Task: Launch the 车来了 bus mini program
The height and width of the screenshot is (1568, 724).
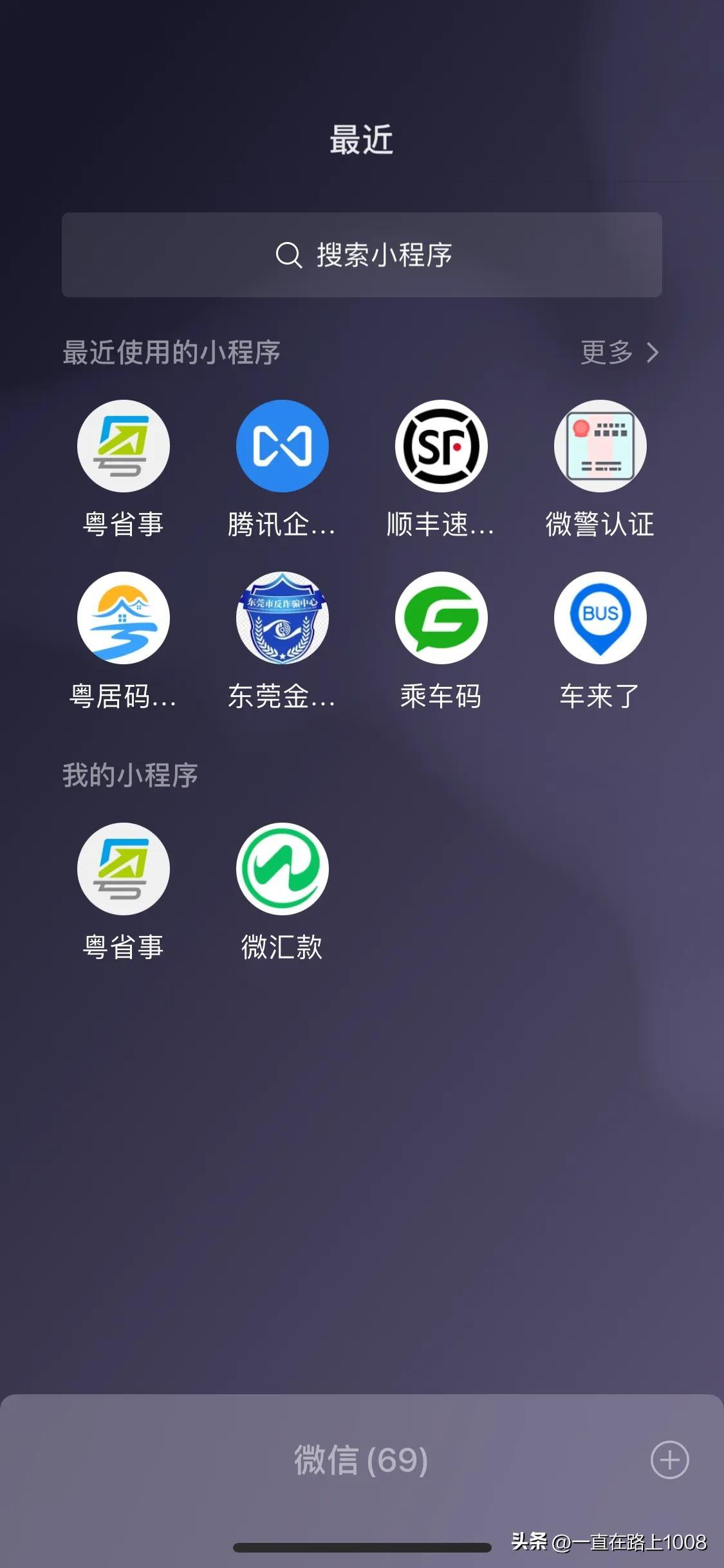Action: 600,618
